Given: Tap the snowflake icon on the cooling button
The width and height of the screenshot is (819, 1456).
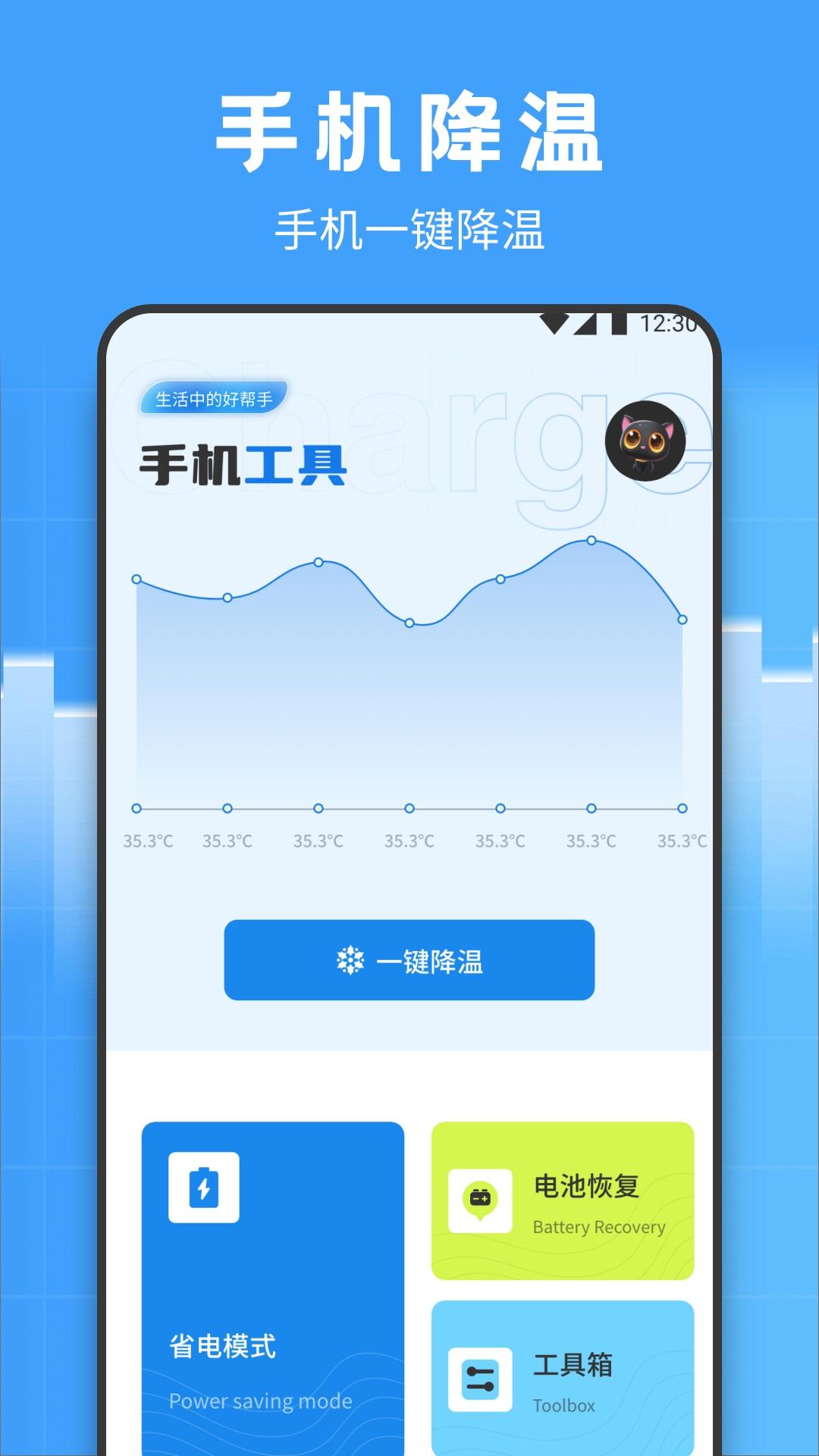Looking at the screenshot, I should coord(352,959).
